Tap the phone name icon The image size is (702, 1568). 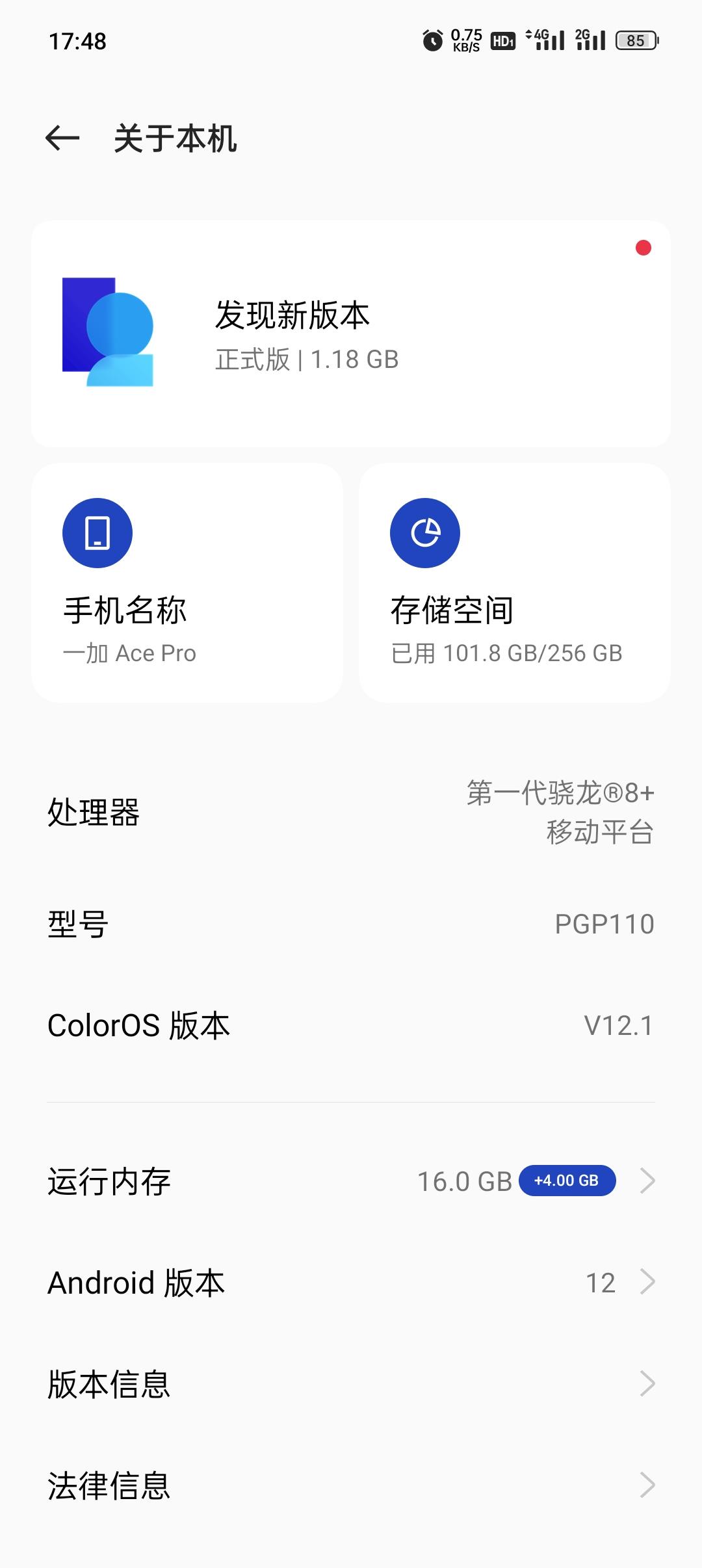point(97,532)
